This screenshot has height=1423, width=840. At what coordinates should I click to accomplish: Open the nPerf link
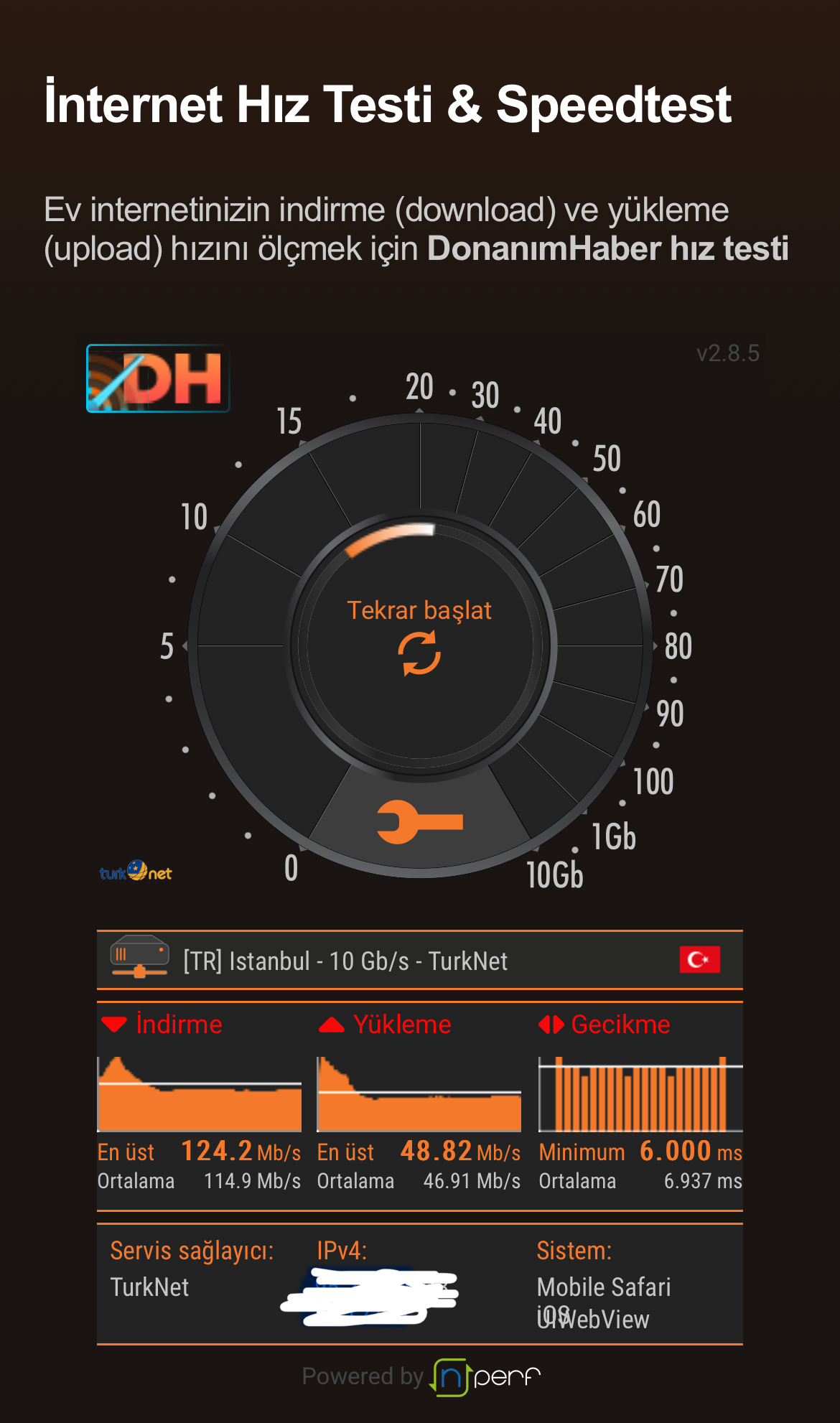[485, 1376]
